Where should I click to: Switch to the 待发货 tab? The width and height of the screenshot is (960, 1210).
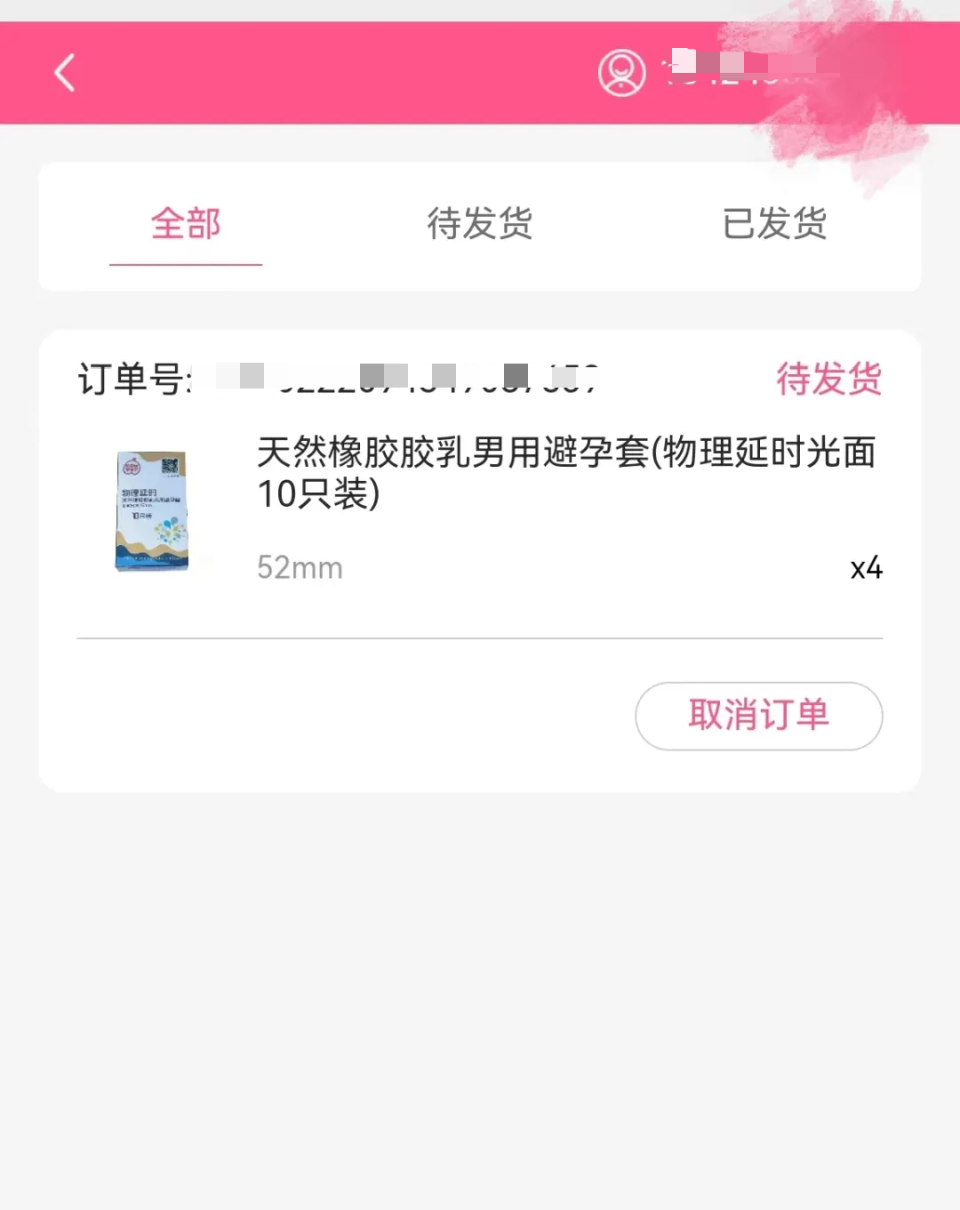click(478, 225)
